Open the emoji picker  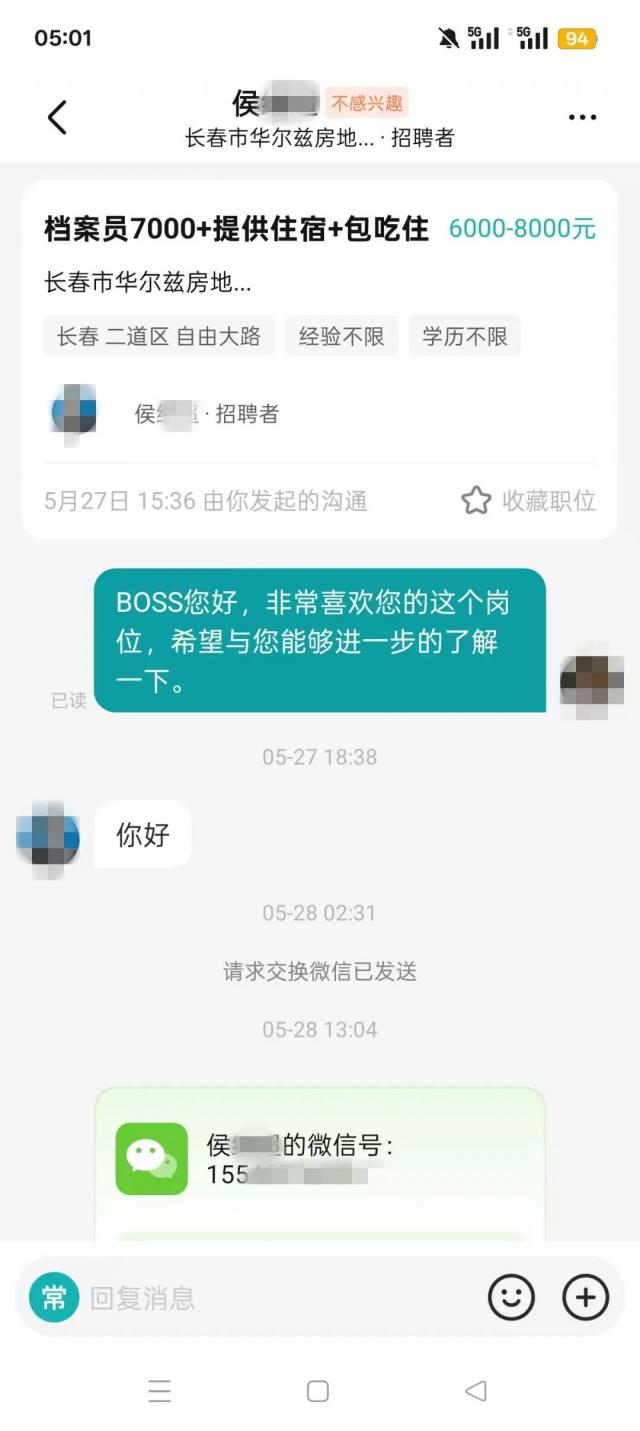click(x=511, y=1298)
